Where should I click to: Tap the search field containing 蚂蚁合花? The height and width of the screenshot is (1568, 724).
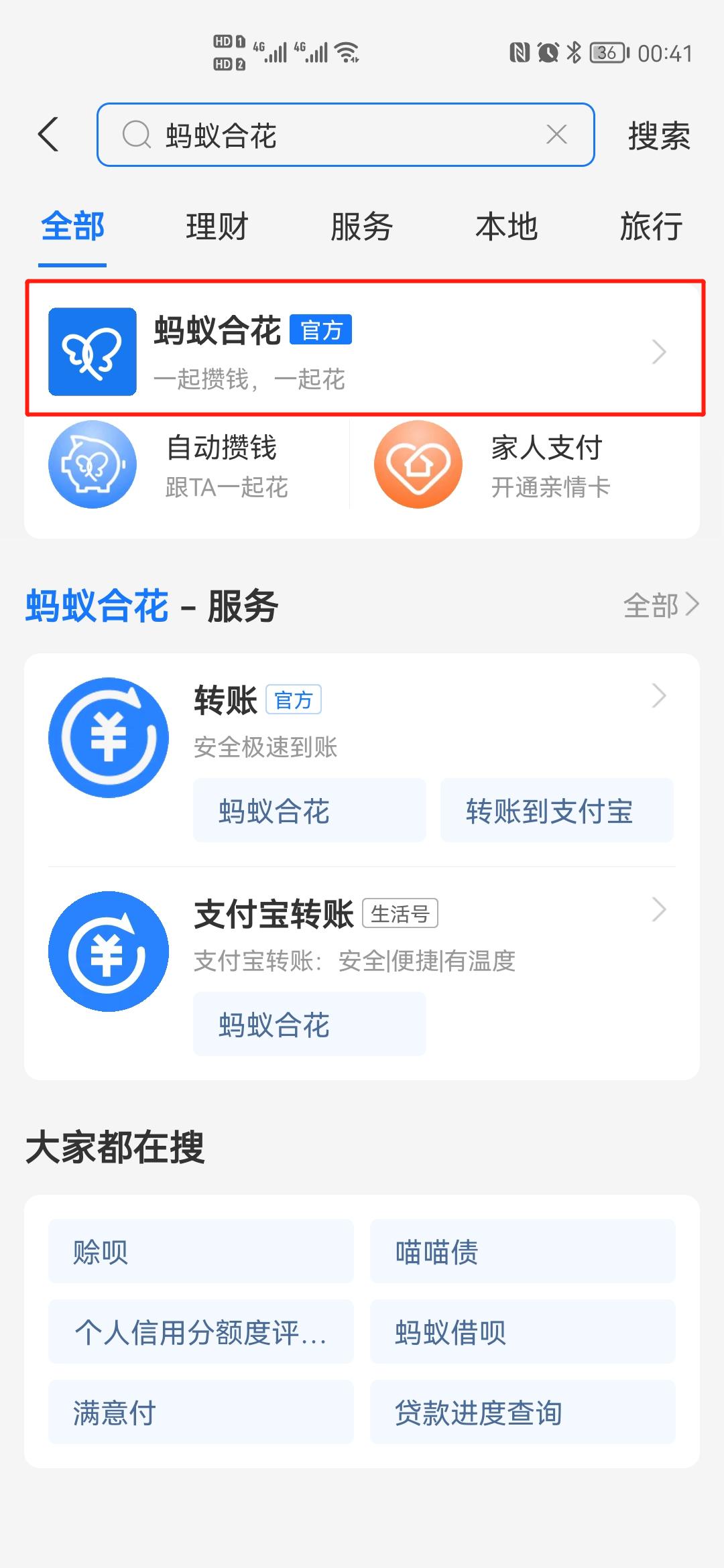pos(346,135)
